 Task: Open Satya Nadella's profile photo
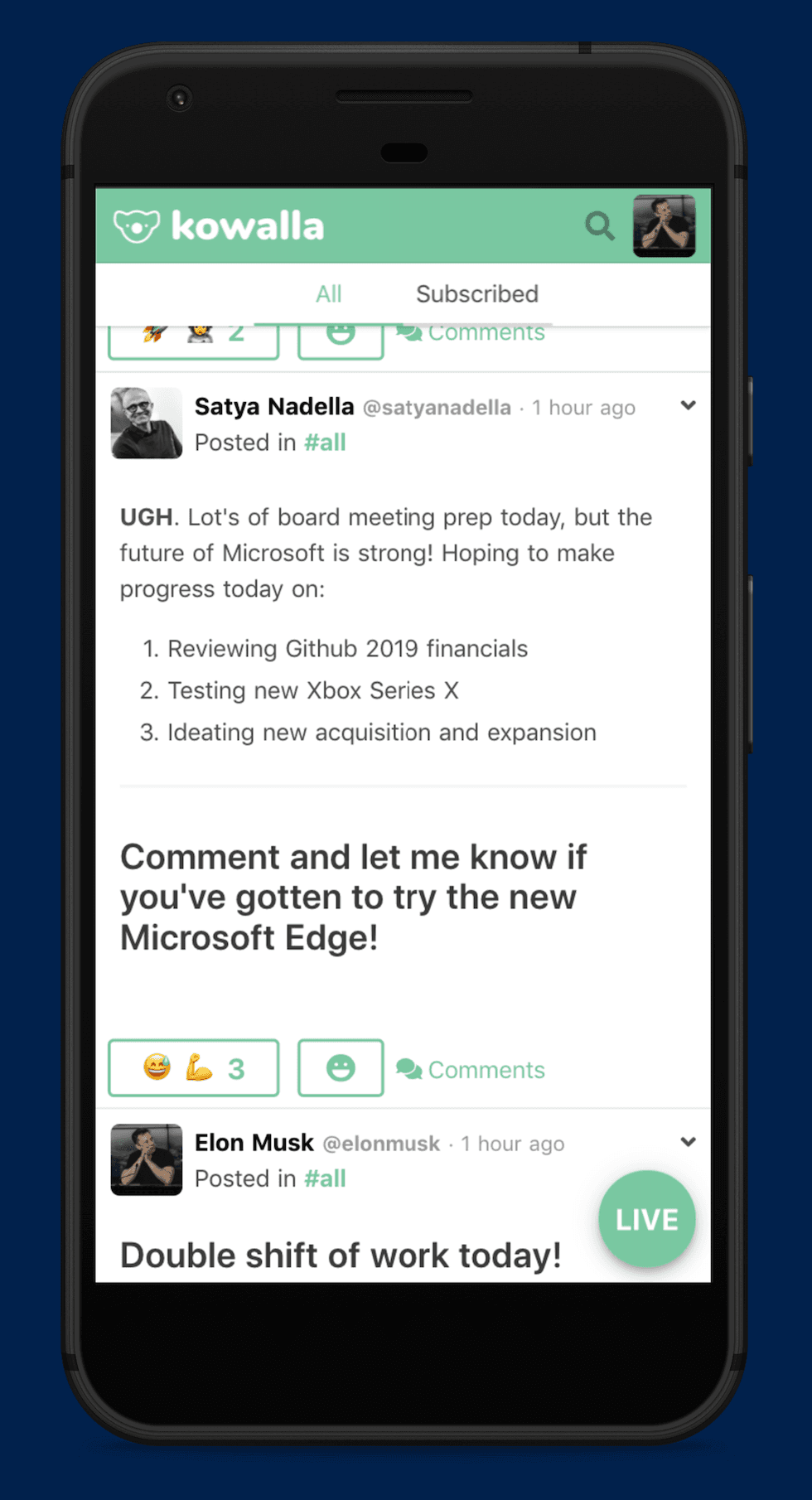147,423
